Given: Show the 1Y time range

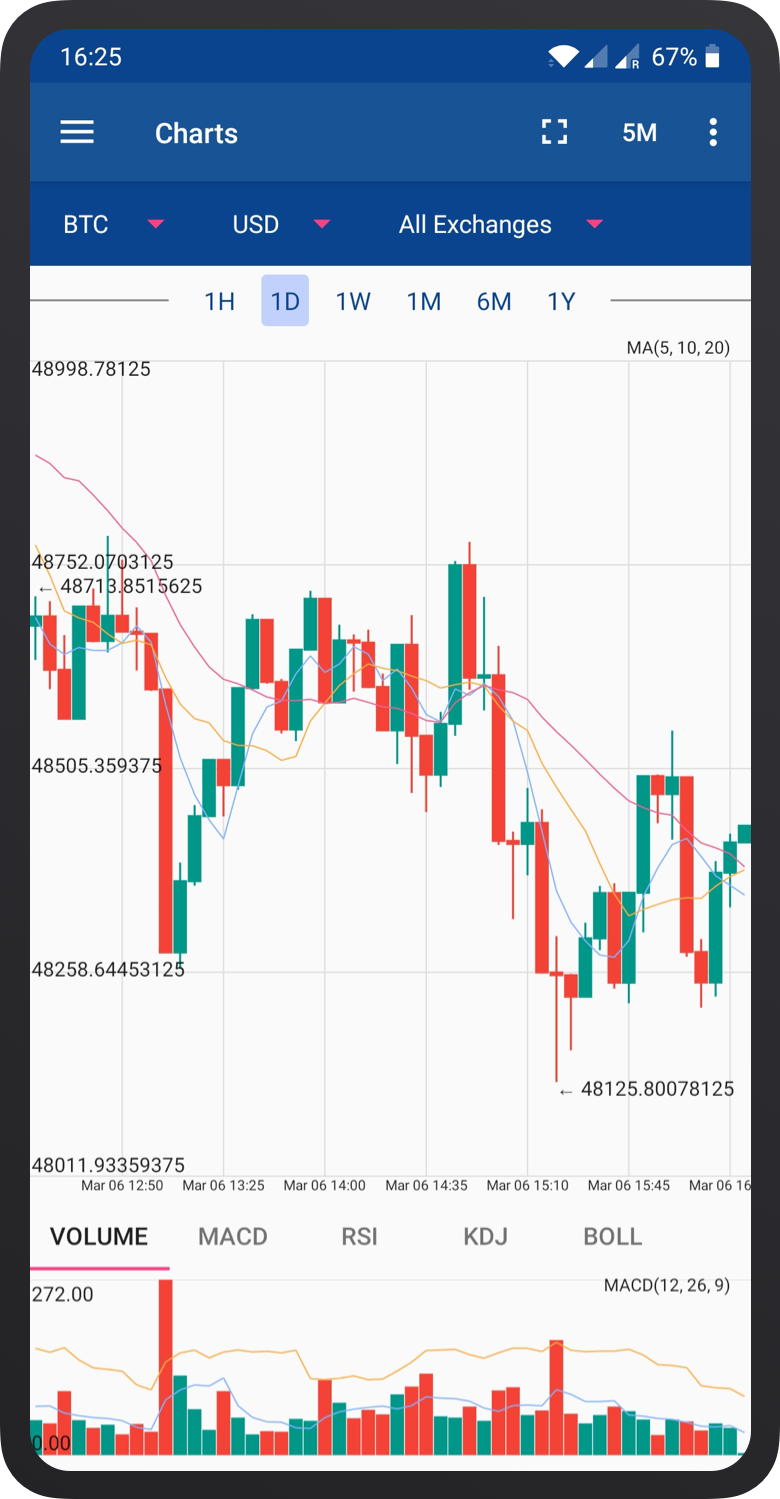Looking at the screenshot, I should pyautogui.click(x=561, y=301).
